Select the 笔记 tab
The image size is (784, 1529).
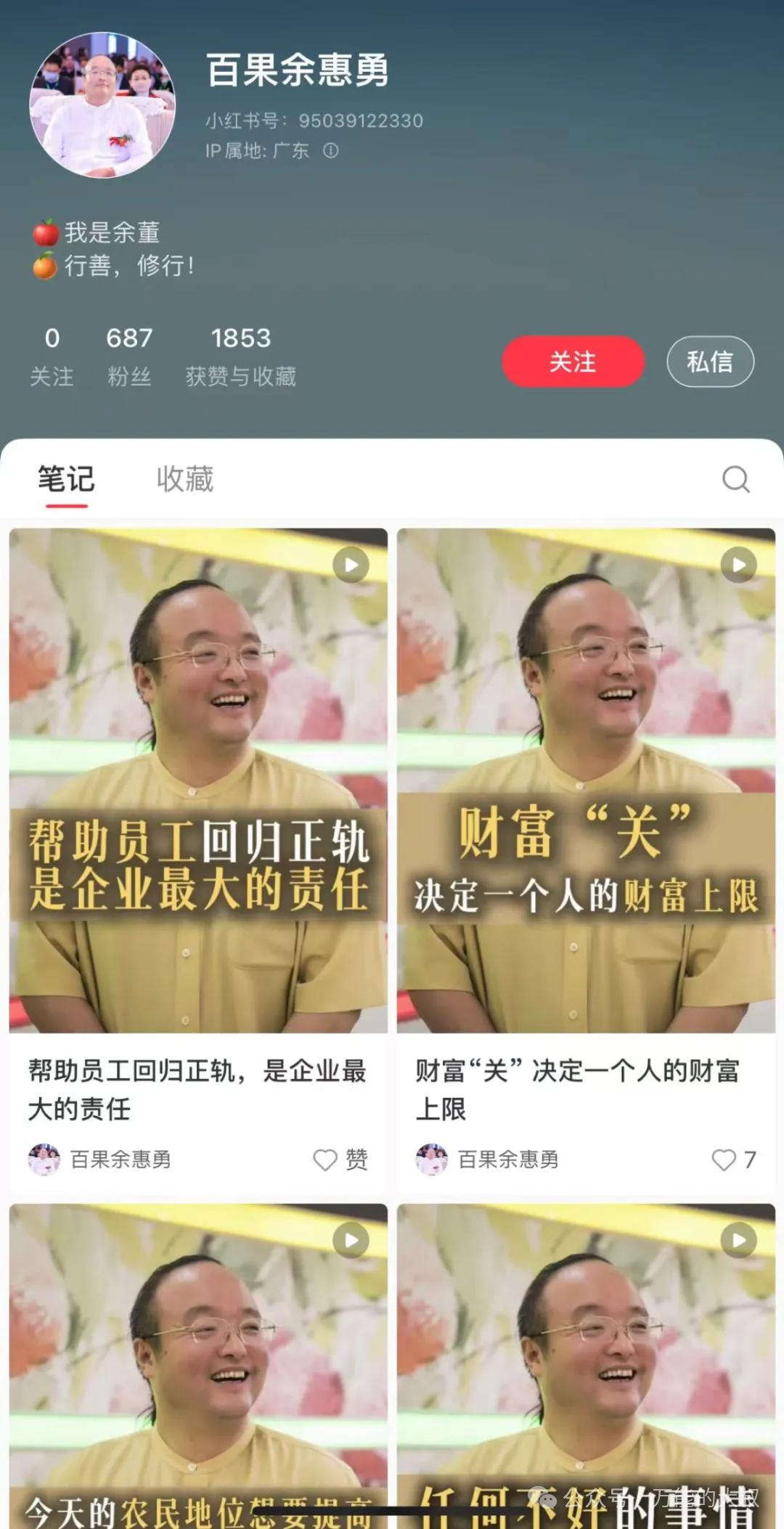click(x=66, y=479)
